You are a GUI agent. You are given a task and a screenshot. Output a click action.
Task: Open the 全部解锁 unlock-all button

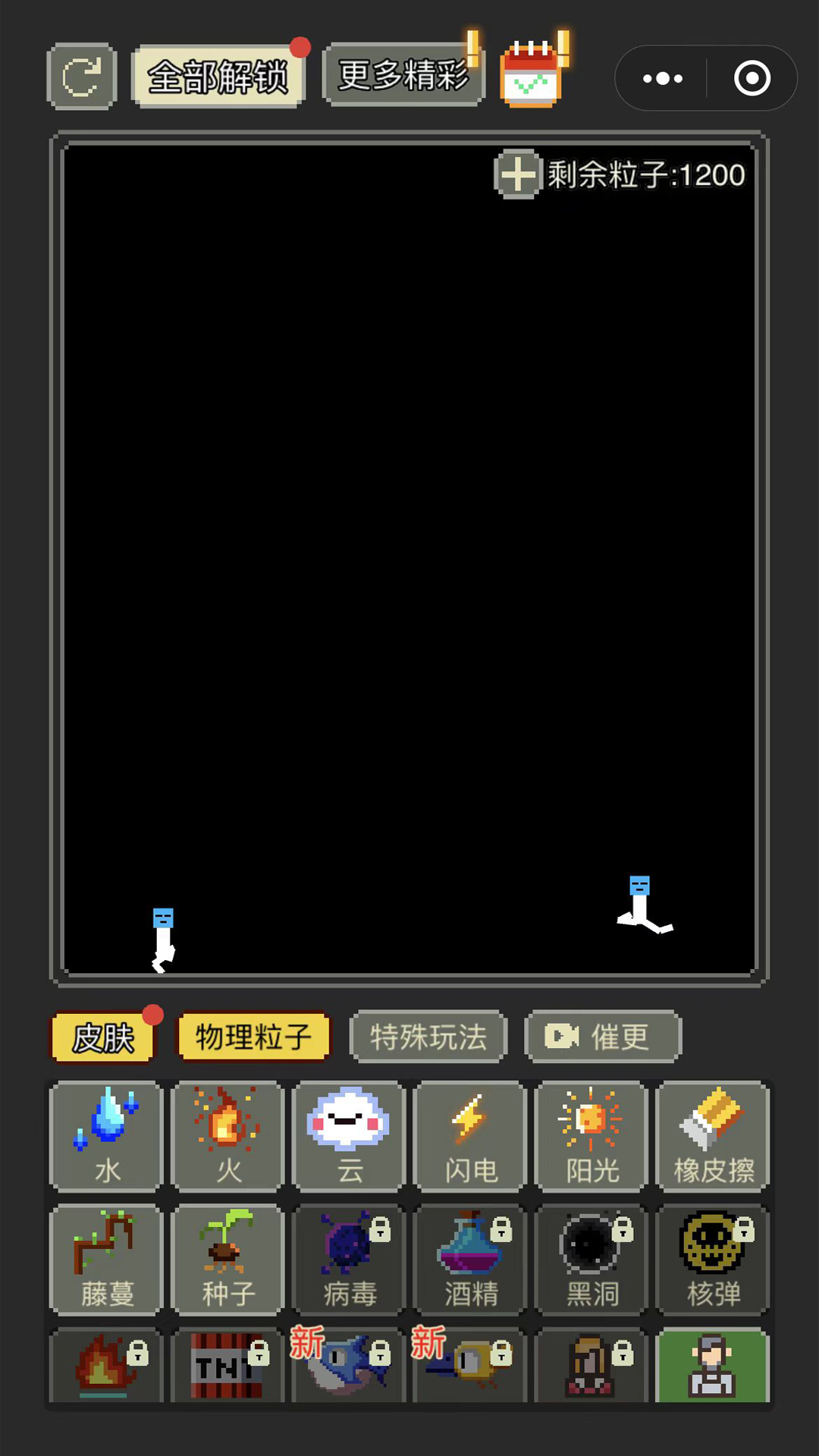(218, 77)
